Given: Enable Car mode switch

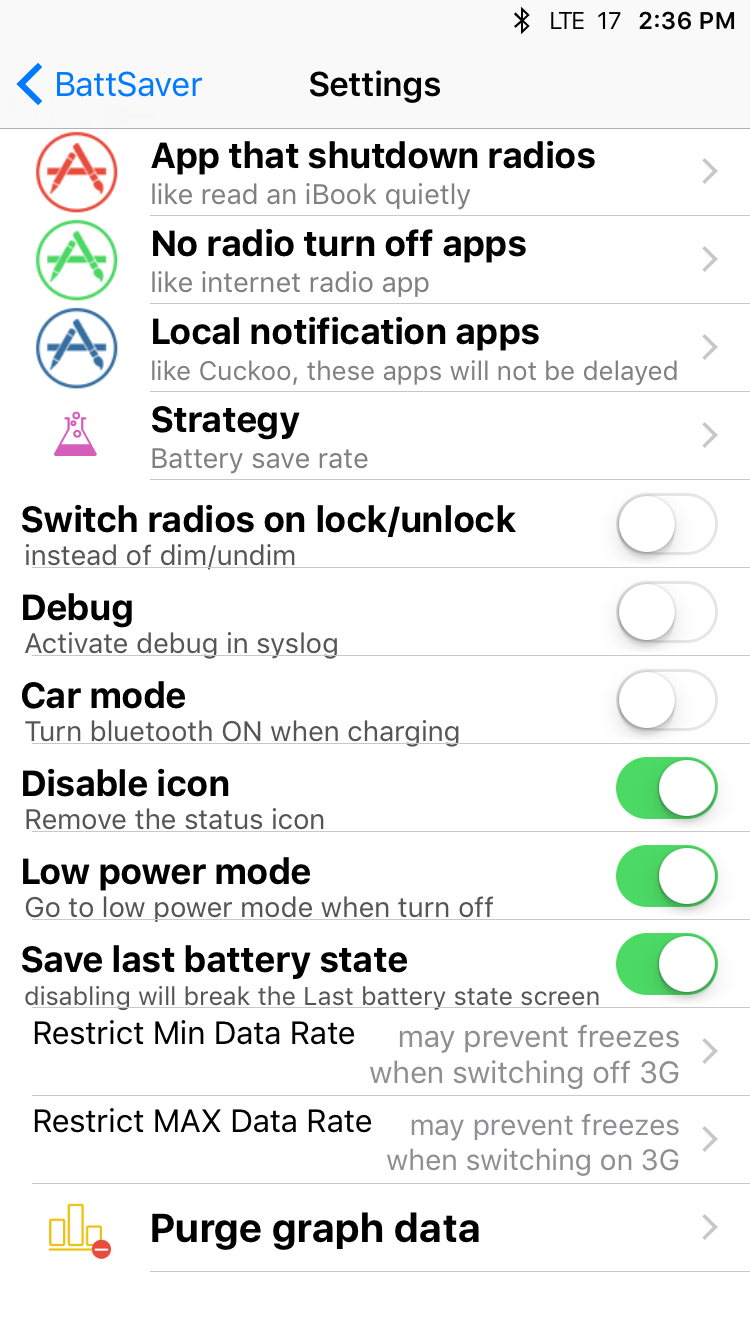Looking at the screenshot, I should point(667,700).
